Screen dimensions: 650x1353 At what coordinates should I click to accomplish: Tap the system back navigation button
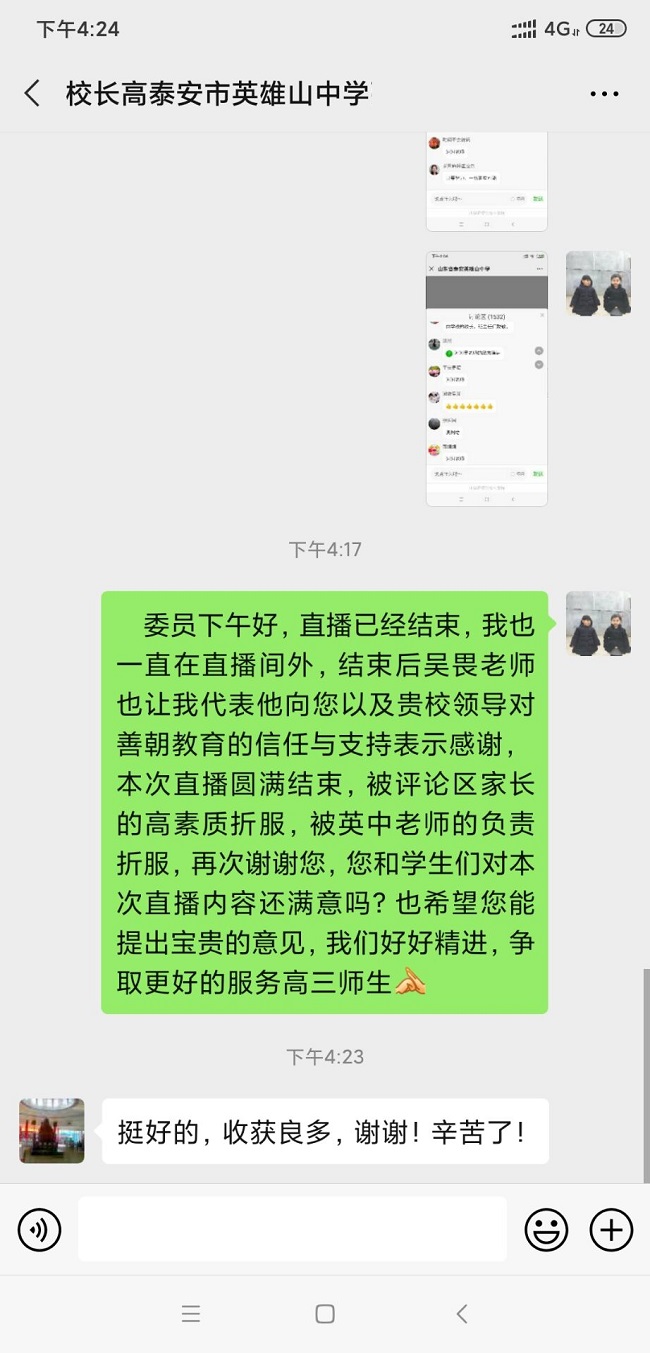(x=461, y=1314)
